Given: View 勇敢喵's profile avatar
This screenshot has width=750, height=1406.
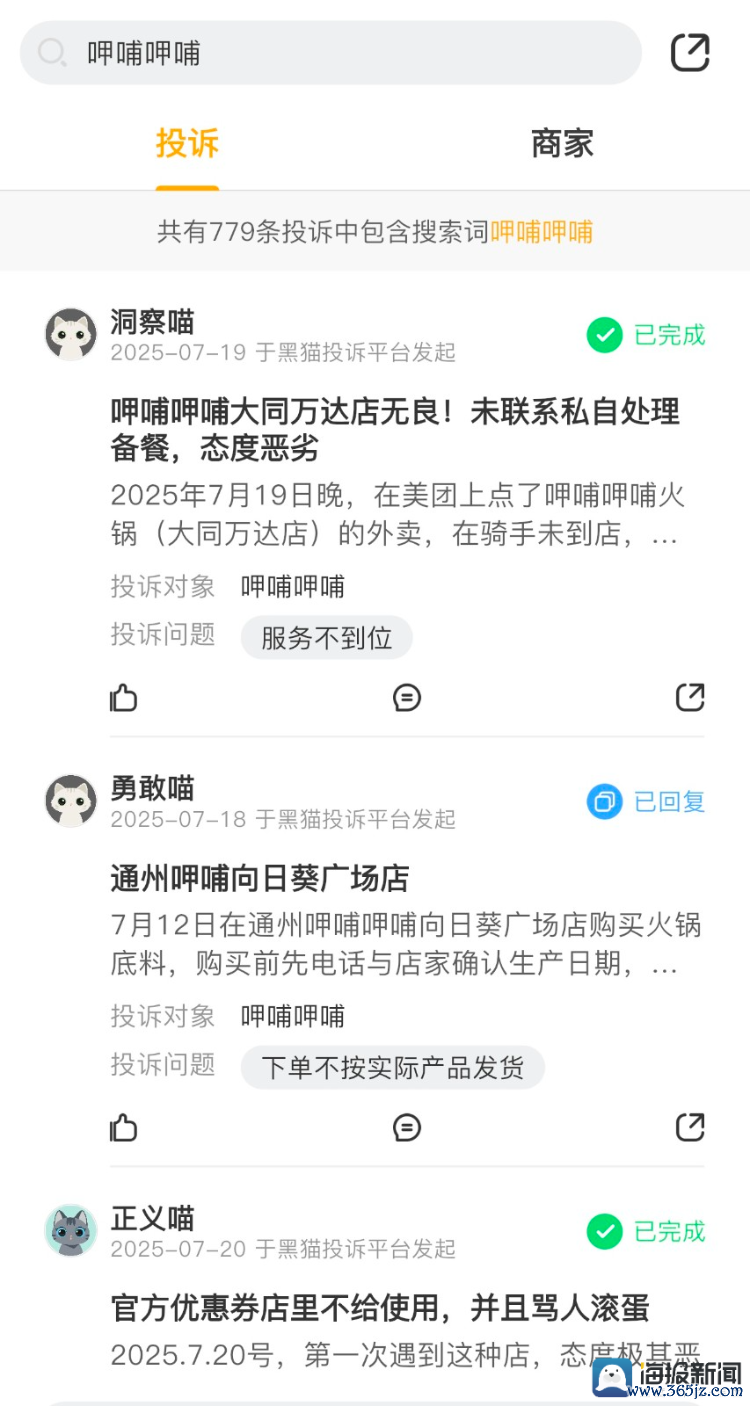Looking at the screenshot, I should (x=71, y=801).
